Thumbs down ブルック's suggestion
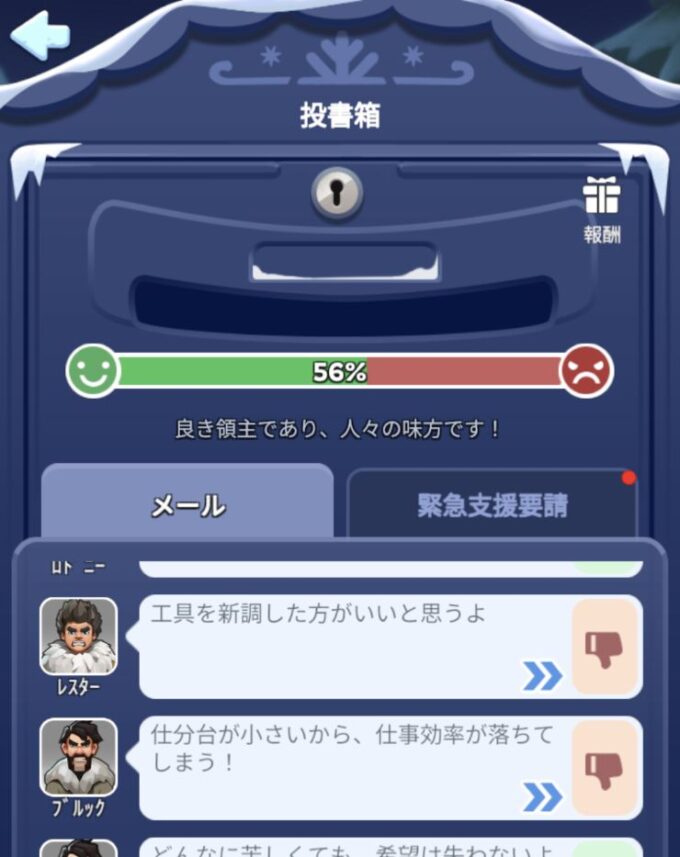 605,768
